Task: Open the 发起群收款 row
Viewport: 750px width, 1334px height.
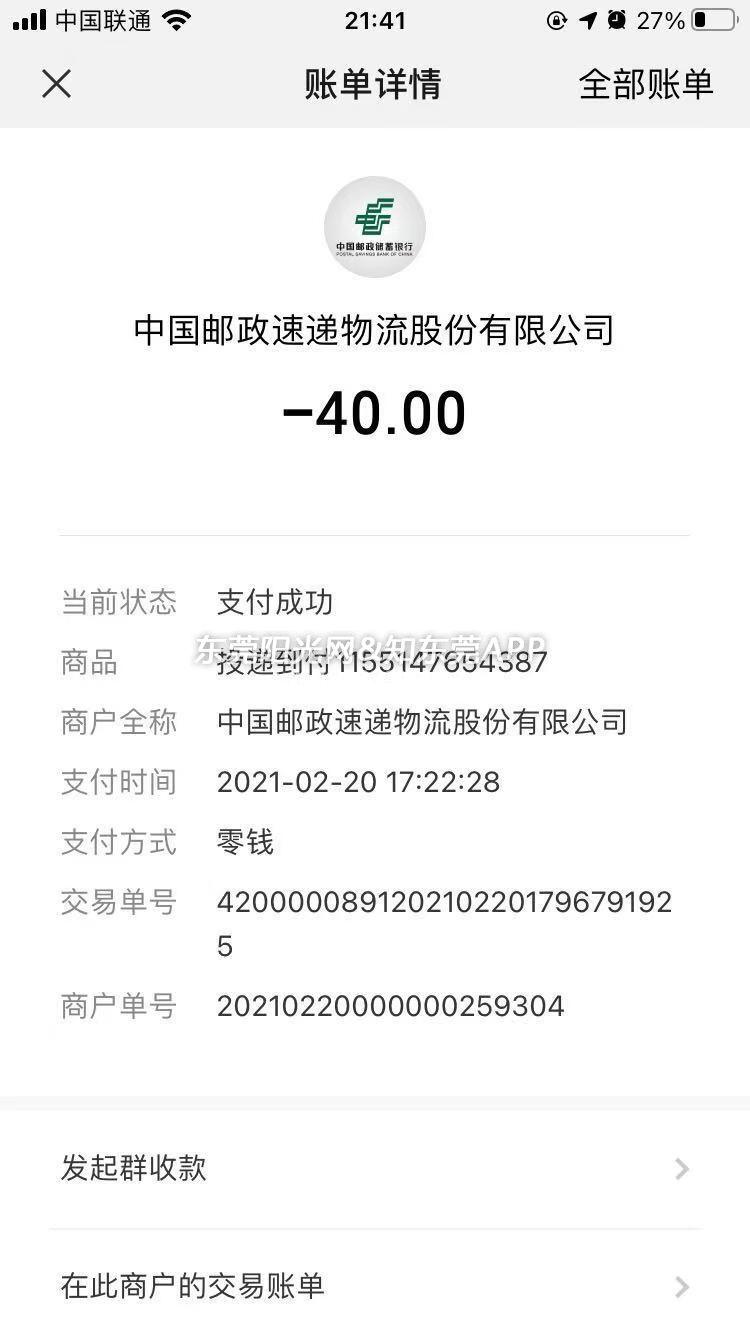Action: coord(375,1167)
